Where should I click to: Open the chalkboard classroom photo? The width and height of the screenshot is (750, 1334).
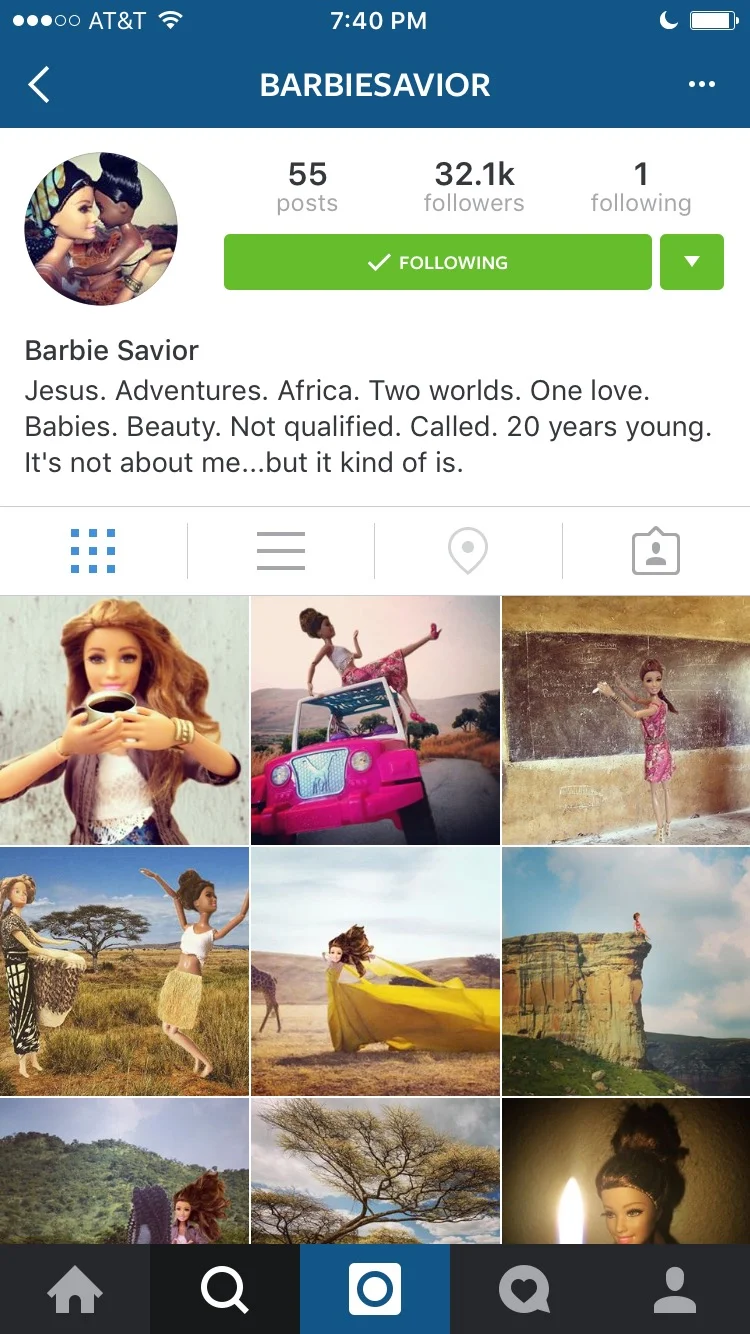click(626, 720)
